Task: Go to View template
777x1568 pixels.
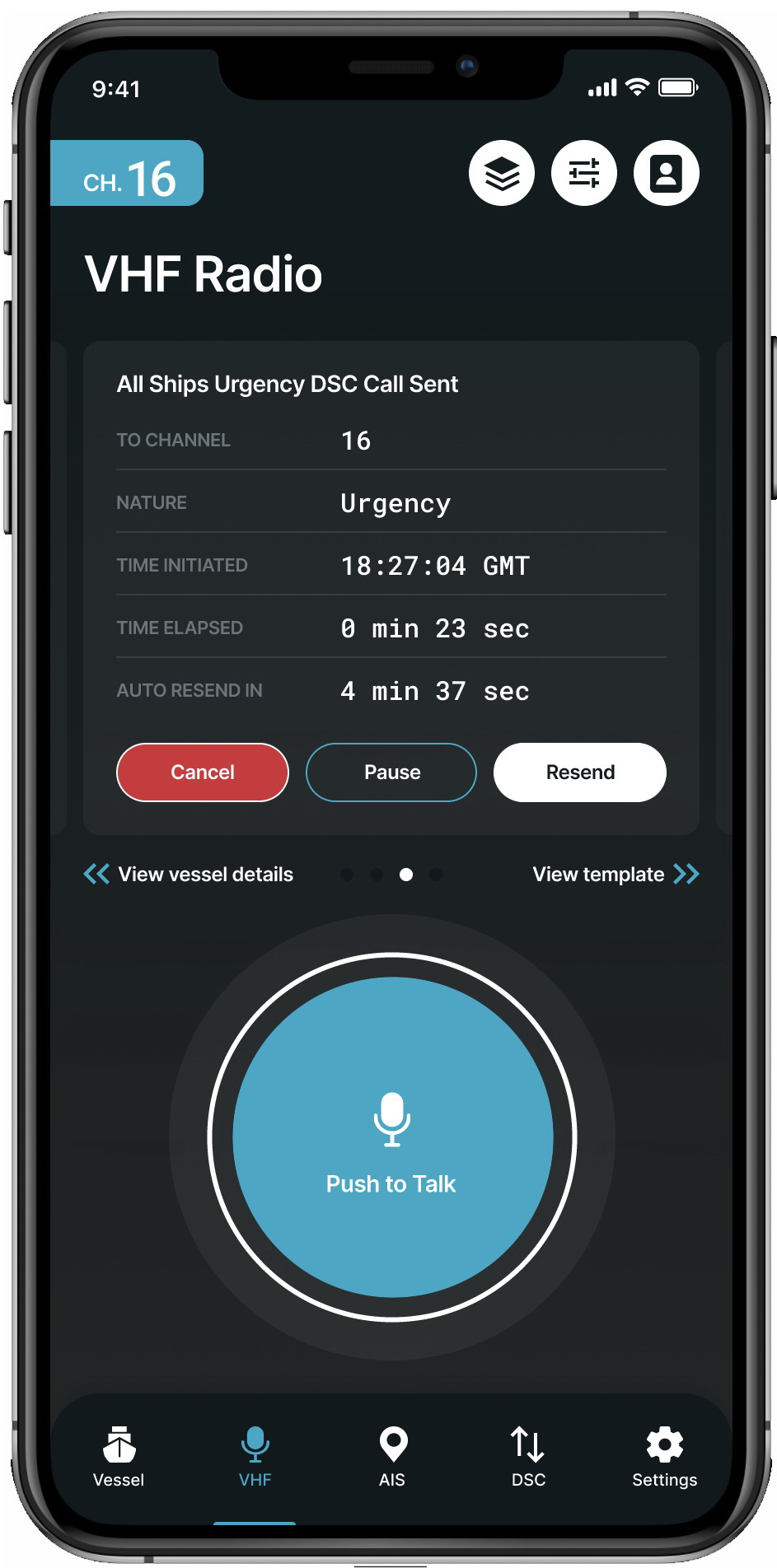Action: coord(616,874)
